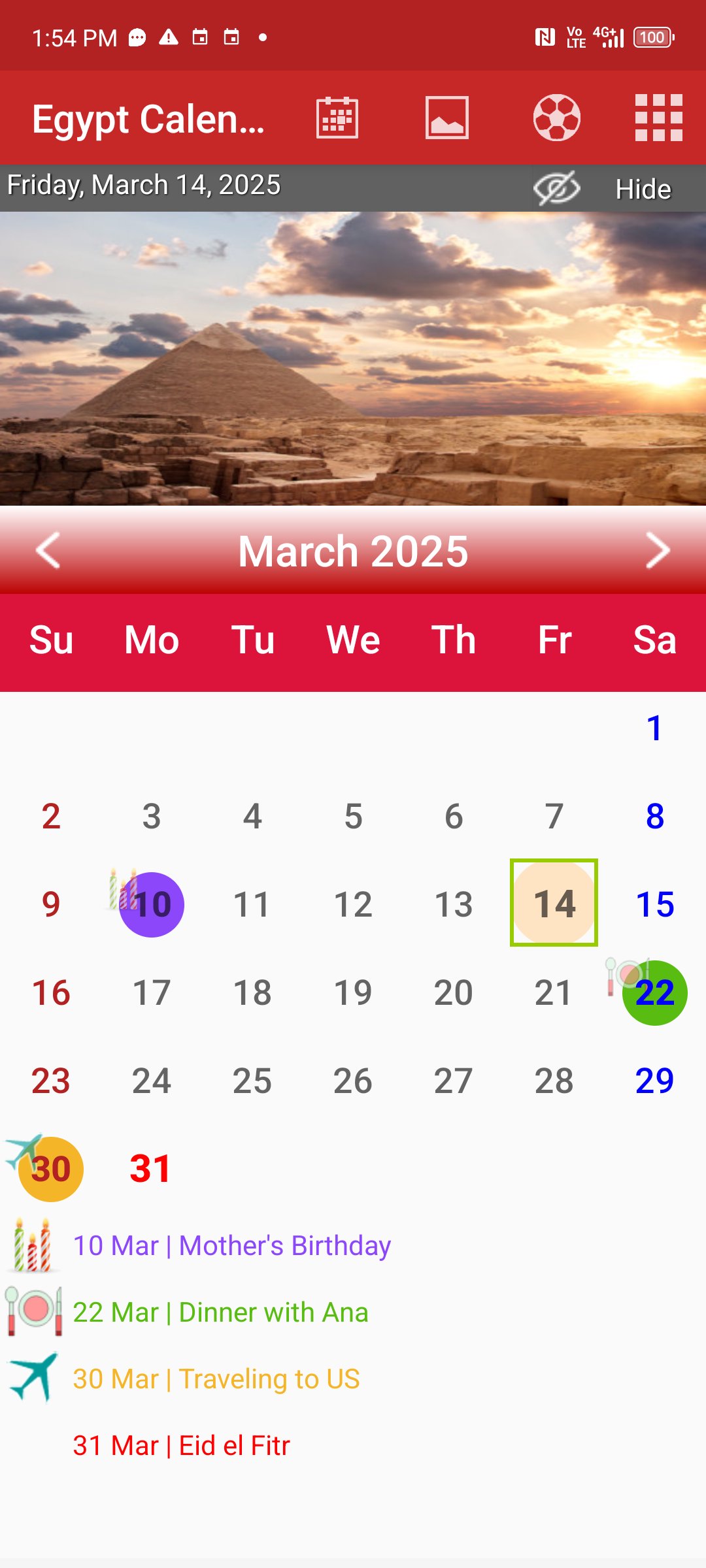Open the apps grid menu
This screenshot has height=1568, width=706.
[x=659, y=118]
